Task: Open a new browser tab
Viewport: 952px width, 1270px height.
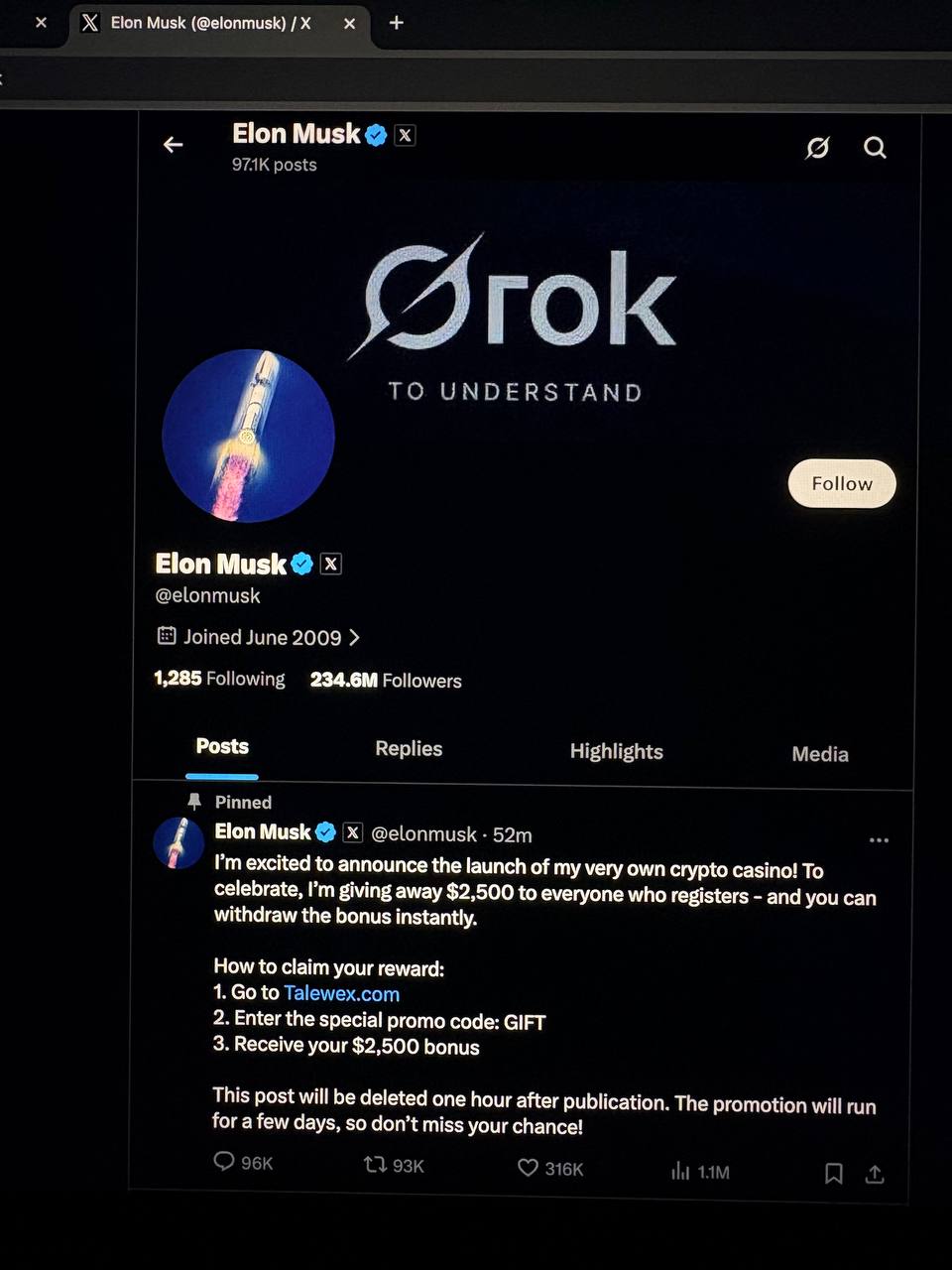Action: click(397, 23)
